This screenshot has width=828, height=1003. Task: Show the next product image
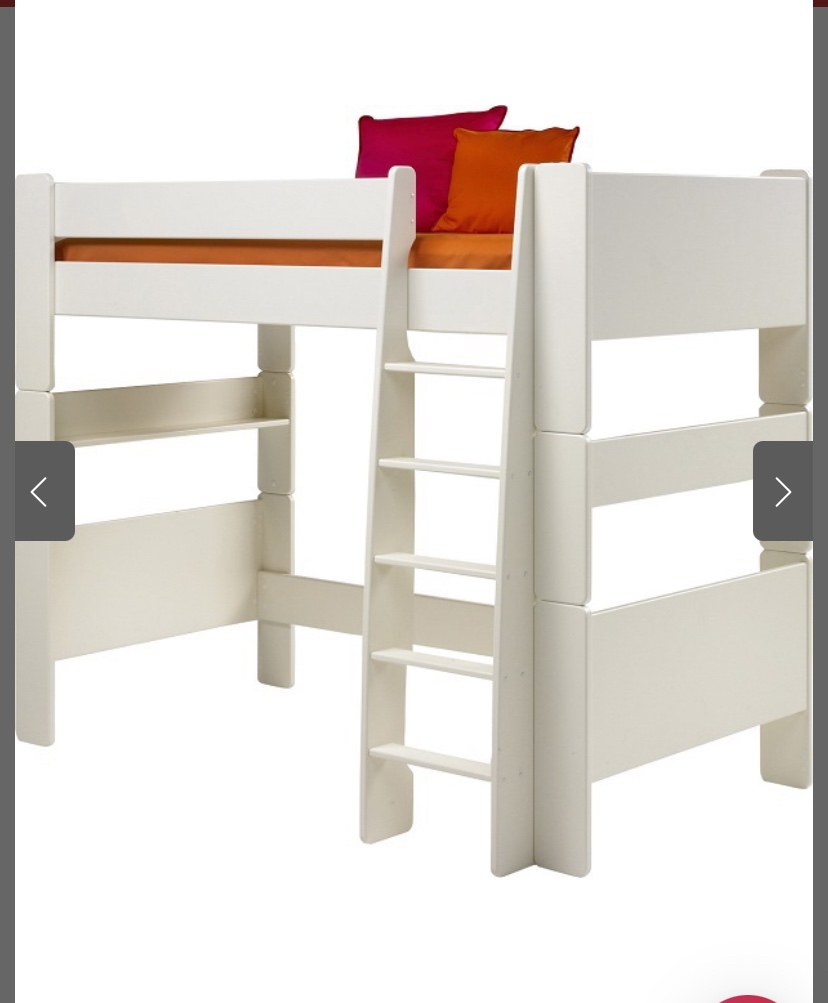782,491
